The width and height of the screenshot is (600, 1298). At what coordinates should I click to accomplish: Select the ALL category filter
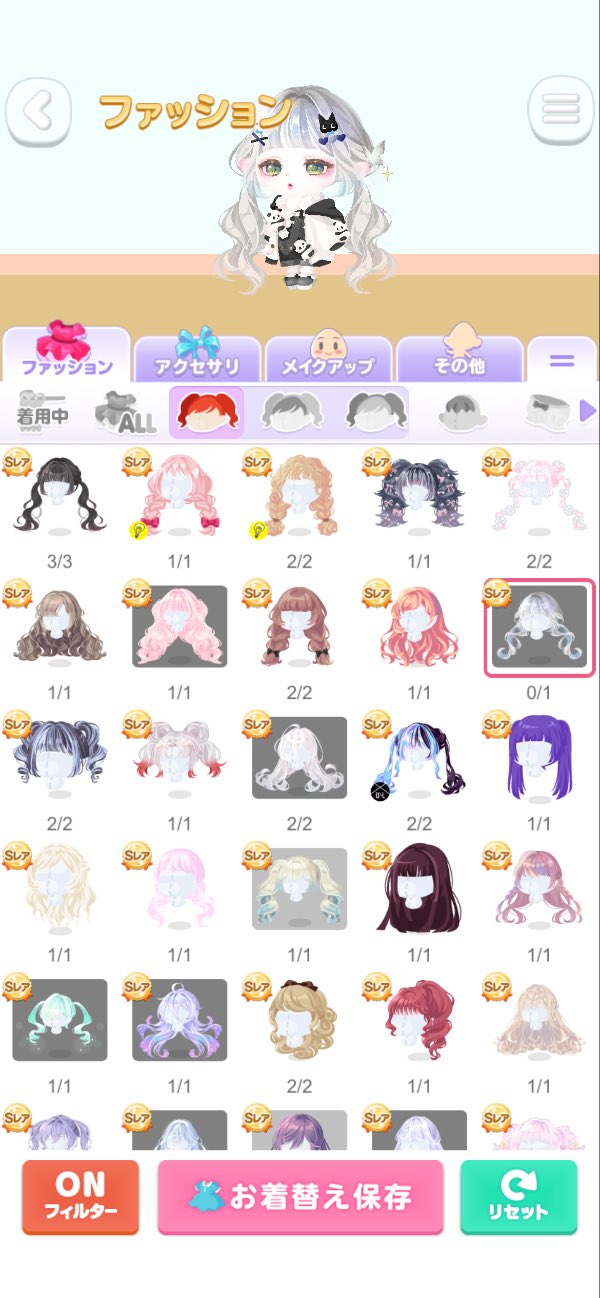[x=125, y=412]
